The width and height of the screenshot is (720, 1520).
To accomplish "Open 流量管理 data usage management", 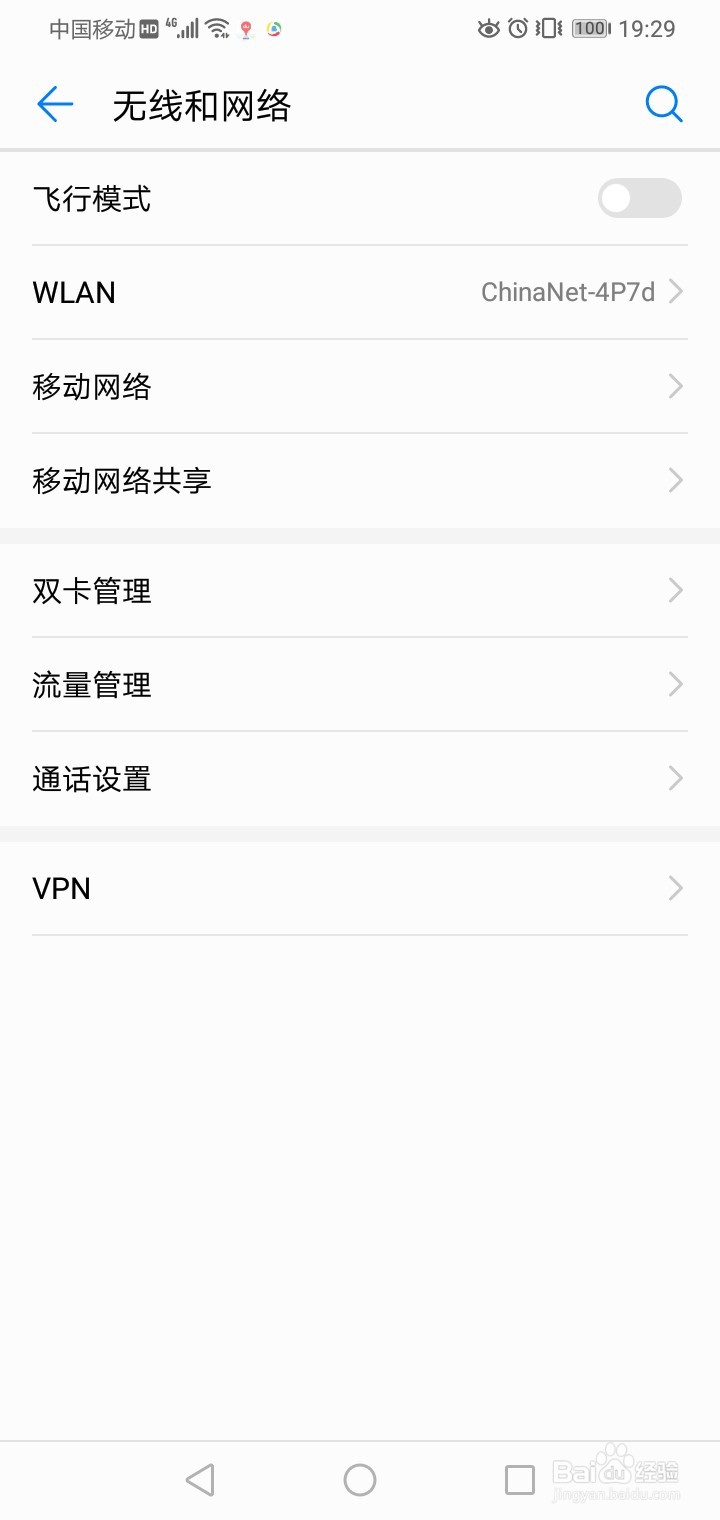I will click(360, 684).
